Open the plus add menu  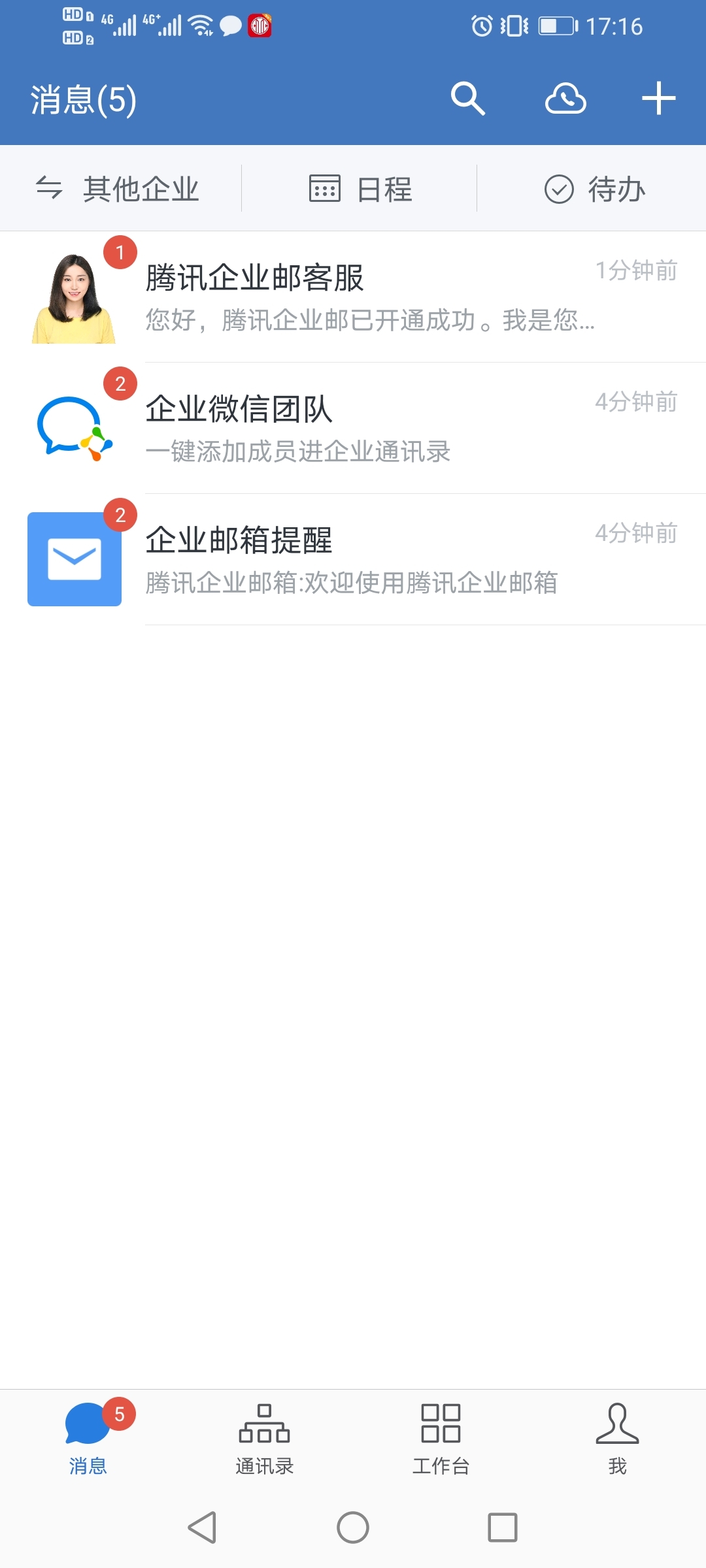(x=658, y=99)
